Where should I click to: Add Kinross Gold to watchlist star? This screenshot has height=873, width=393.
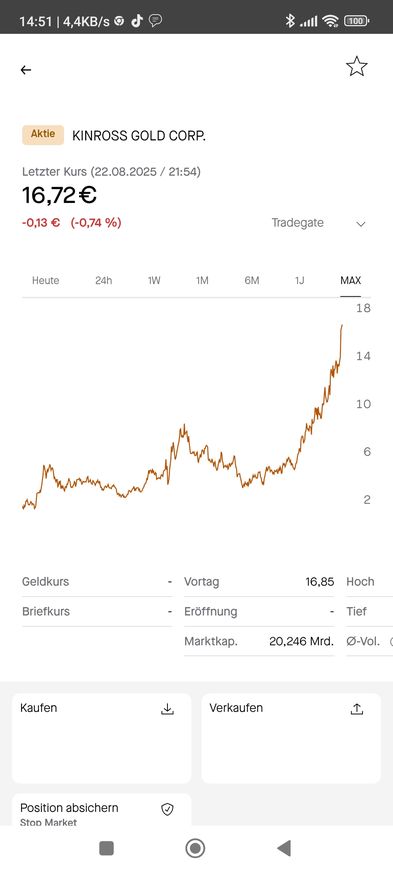(356, 67)
